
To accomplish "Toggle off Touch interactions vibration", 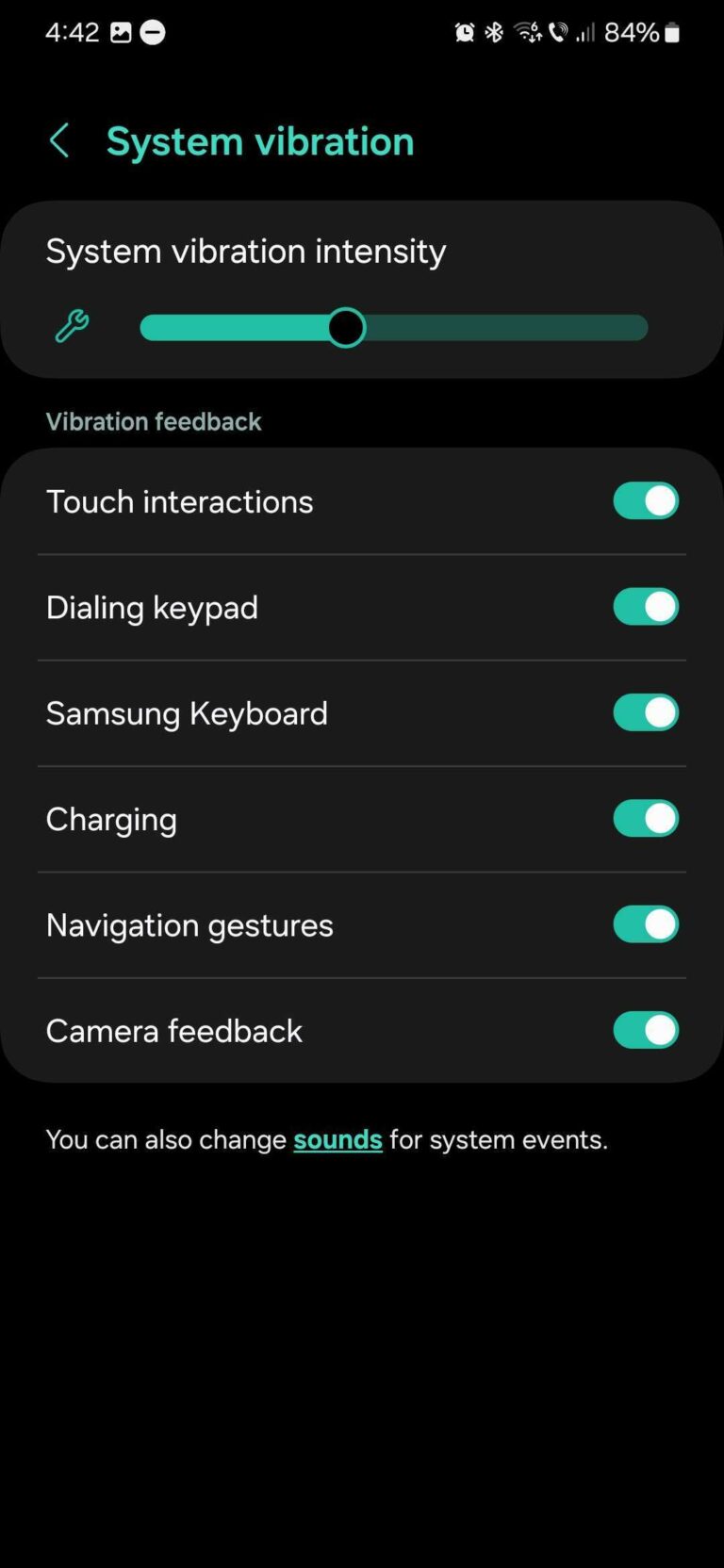I will coord(645,500).
